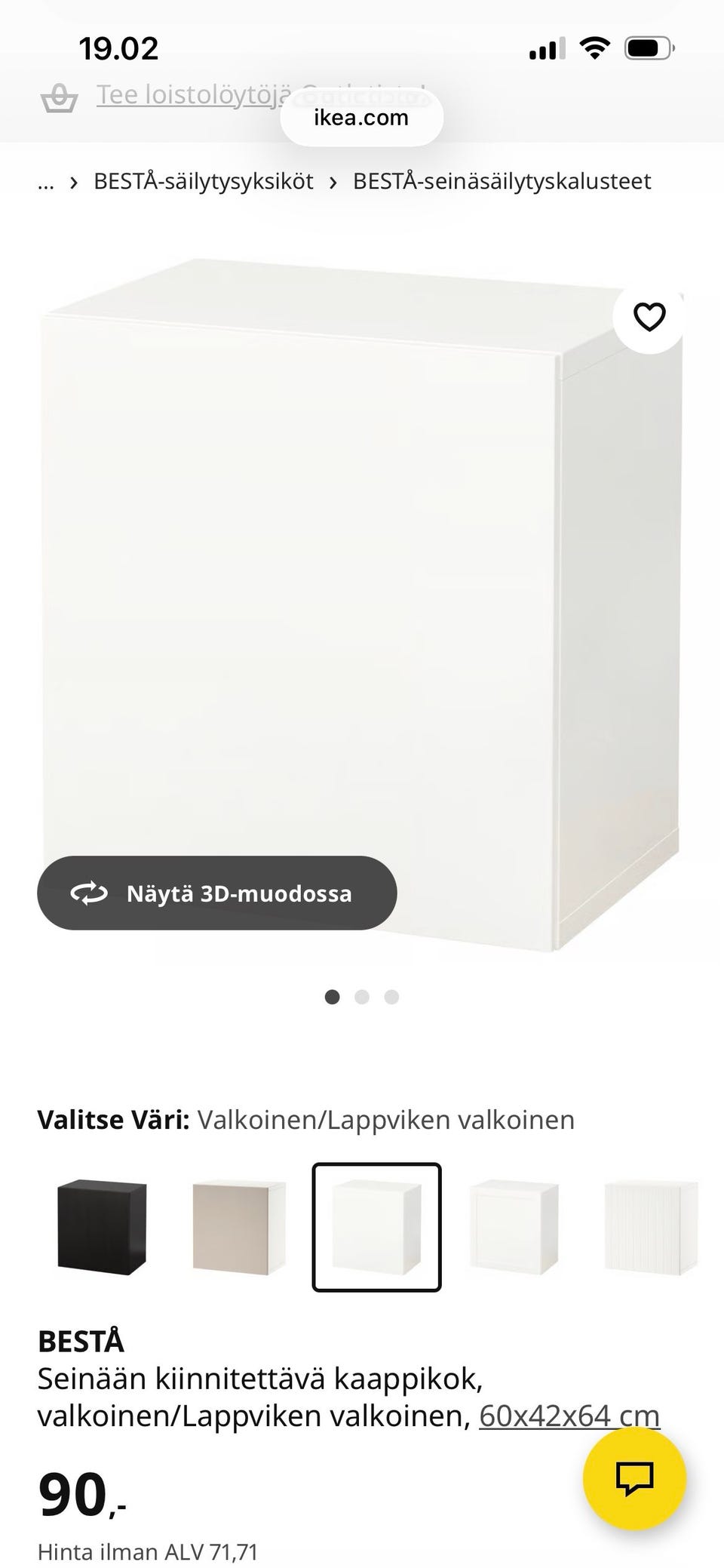Open BESTÅ-seinäsäilytyskalusteet breadcrumb category
The width and height of the screenshot is (724, 1568).
tap(502, 181)
